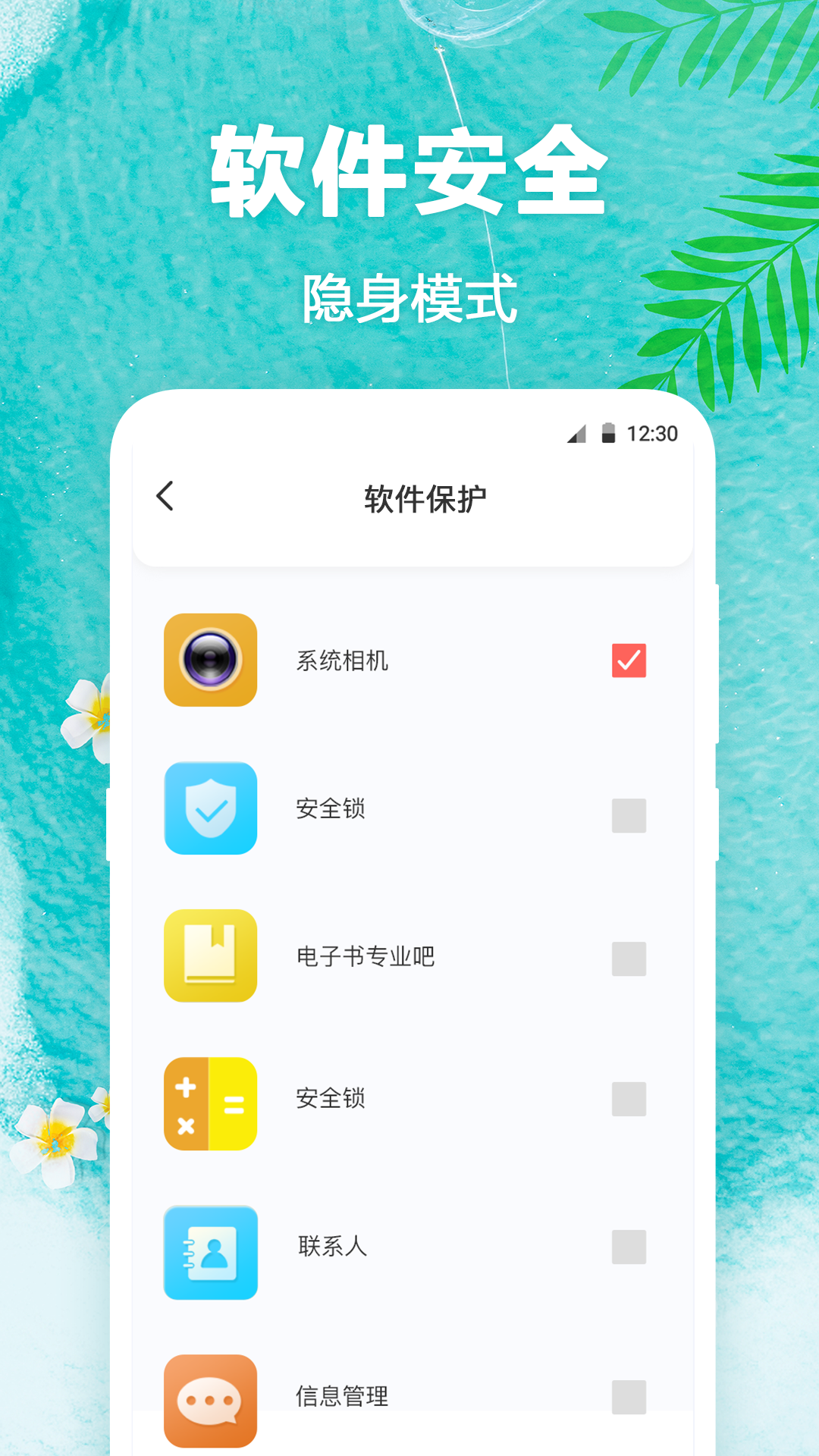Click the signal strength icon
The height and width of the screenshot is (1456, 819).
tap(578, 434)
